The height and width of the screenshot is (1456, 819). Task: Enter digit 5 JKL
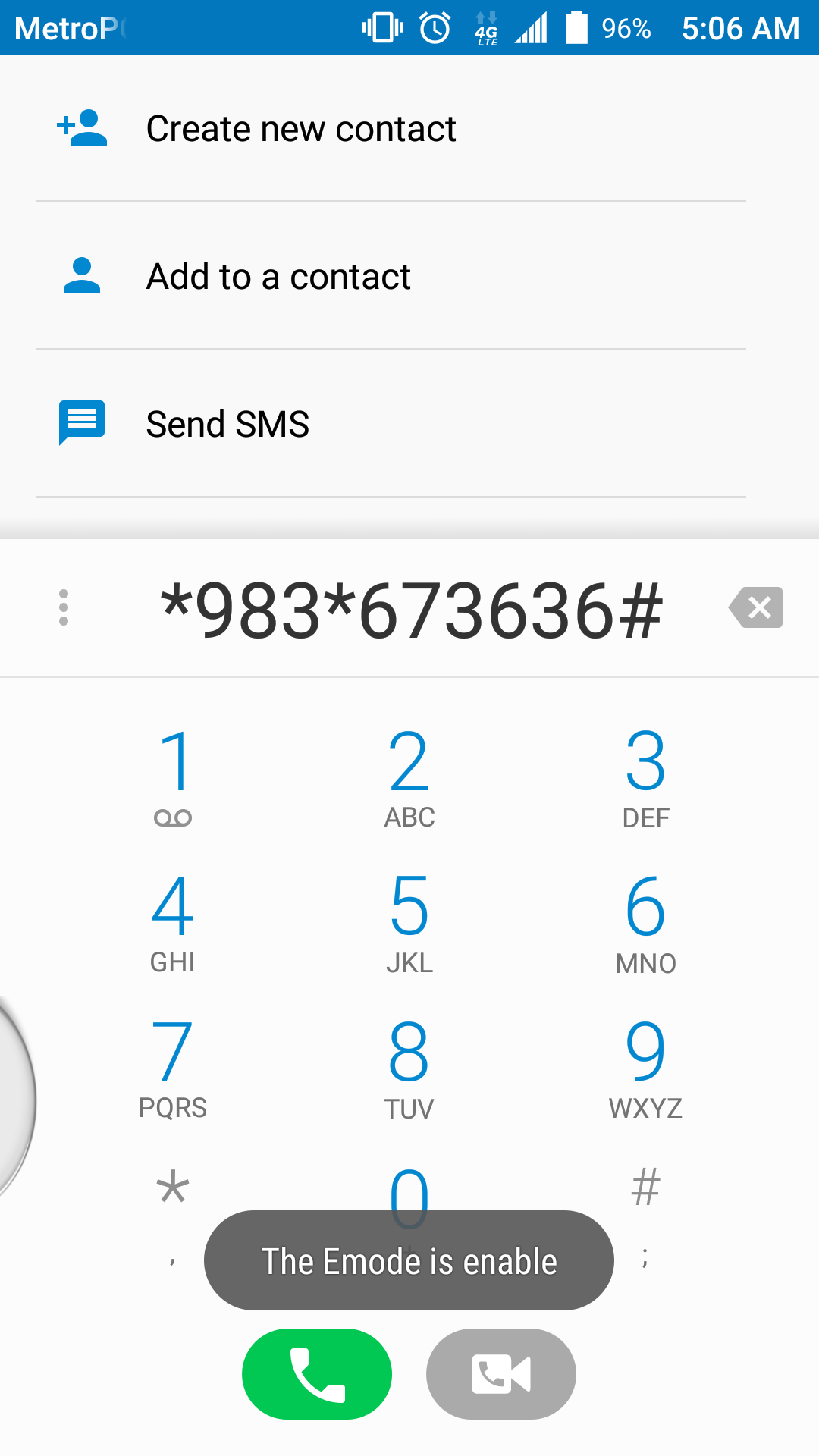pos(409,922)
